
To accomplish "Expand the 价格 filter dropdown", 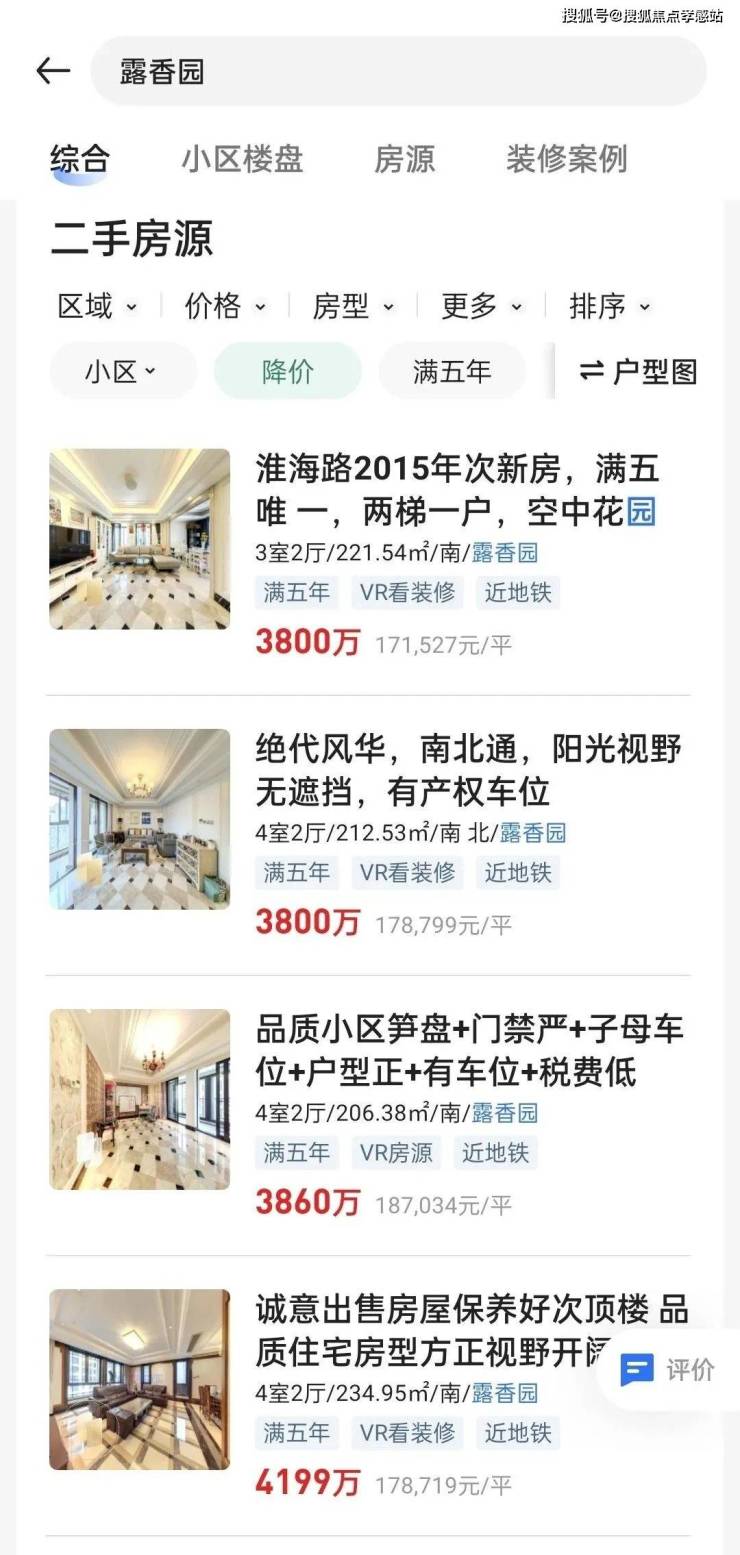I will point(225,307).
